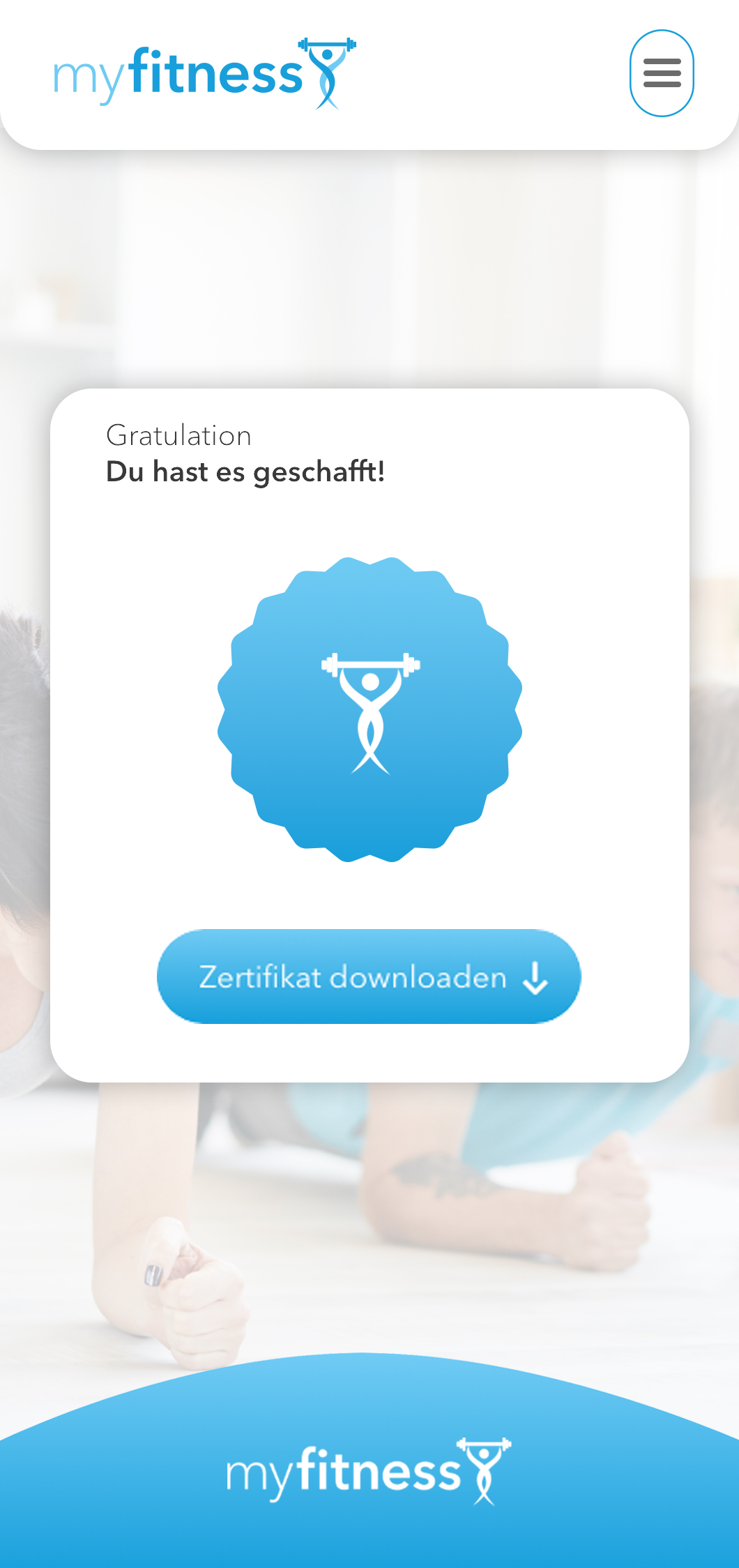The image size is (739, 1568).
Task: Open the myfitness logo in header
Action: point(205,75)
